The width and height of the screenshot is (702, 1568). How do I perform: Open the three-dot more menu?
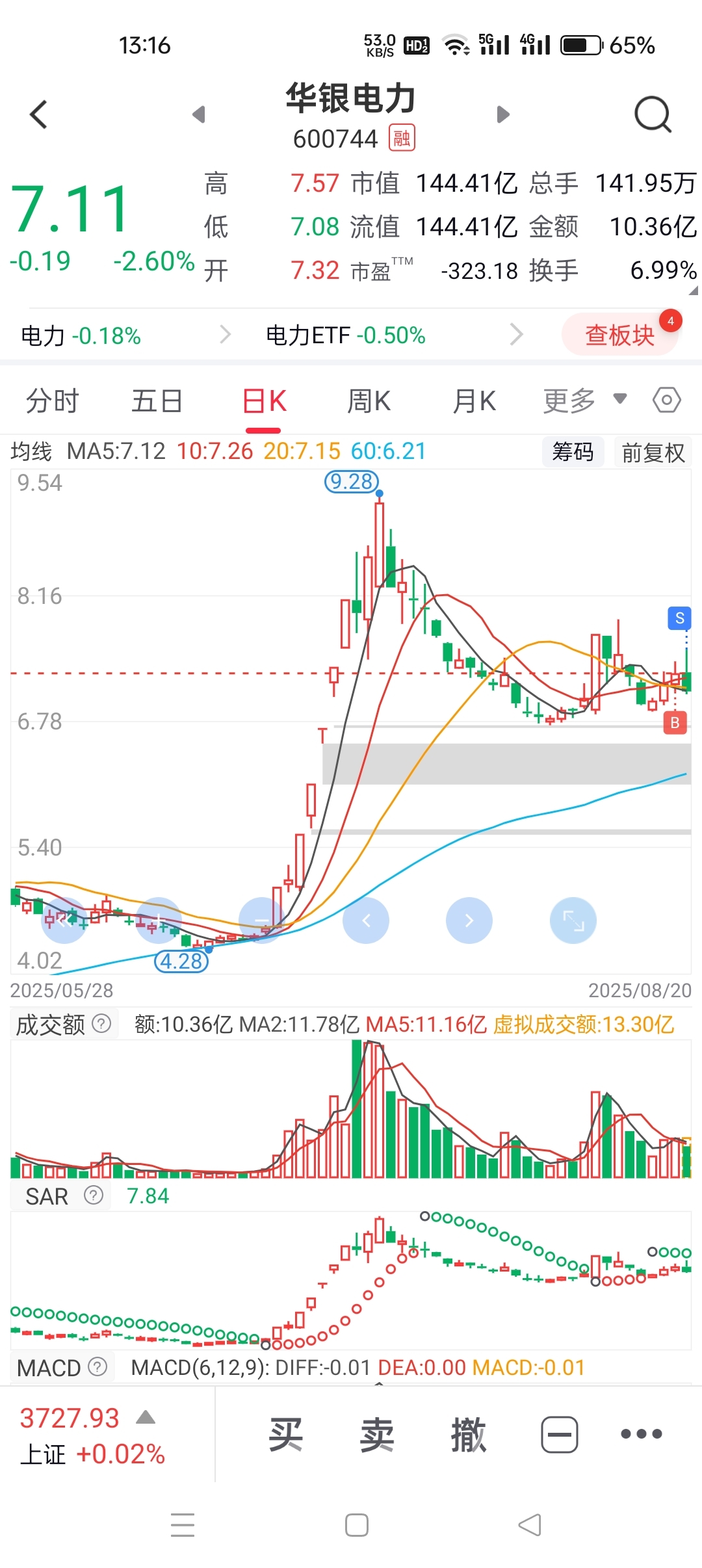pyautogui.click(x=641, y=1433)
